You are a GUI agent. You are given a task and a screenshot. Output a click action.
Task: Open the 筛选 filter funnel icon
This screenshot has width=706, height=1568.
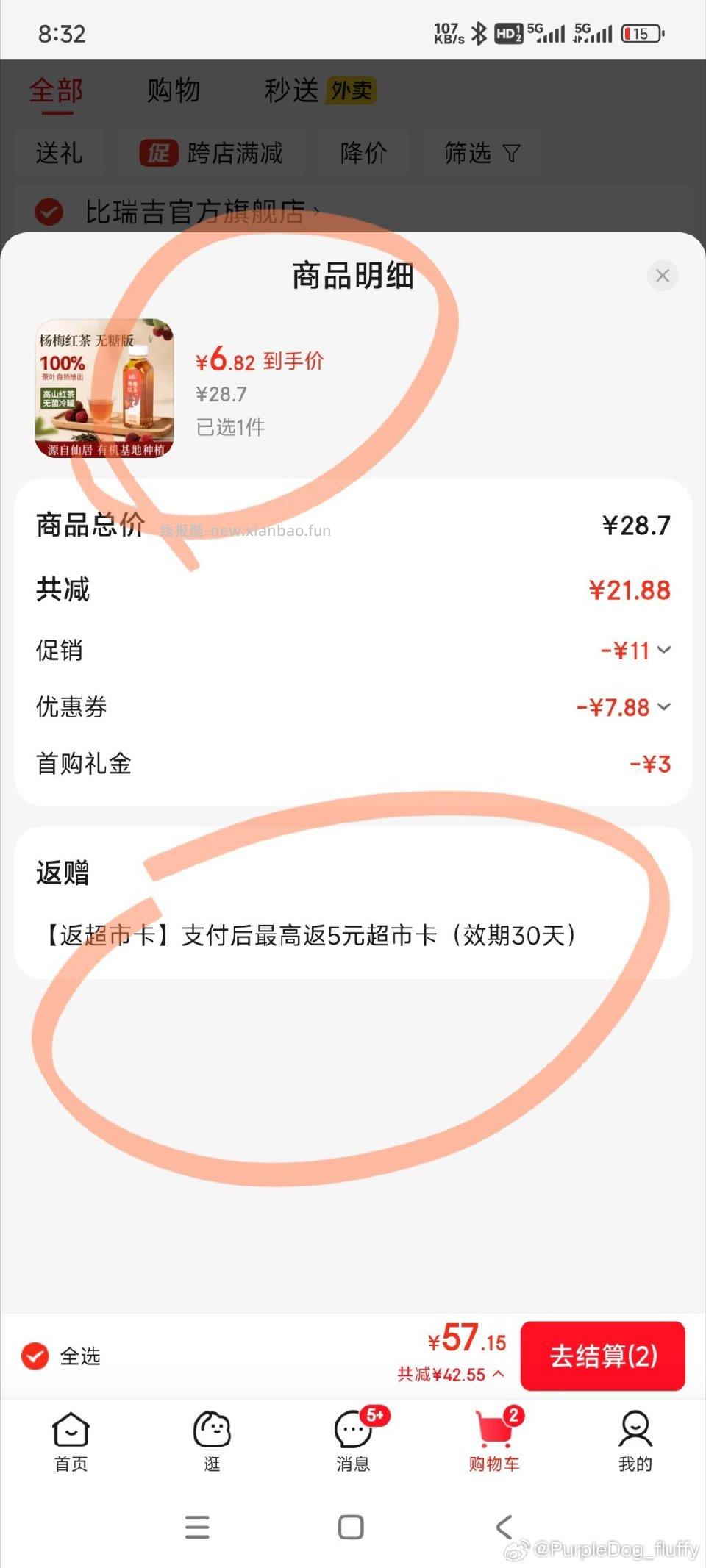tap(511, 153)
